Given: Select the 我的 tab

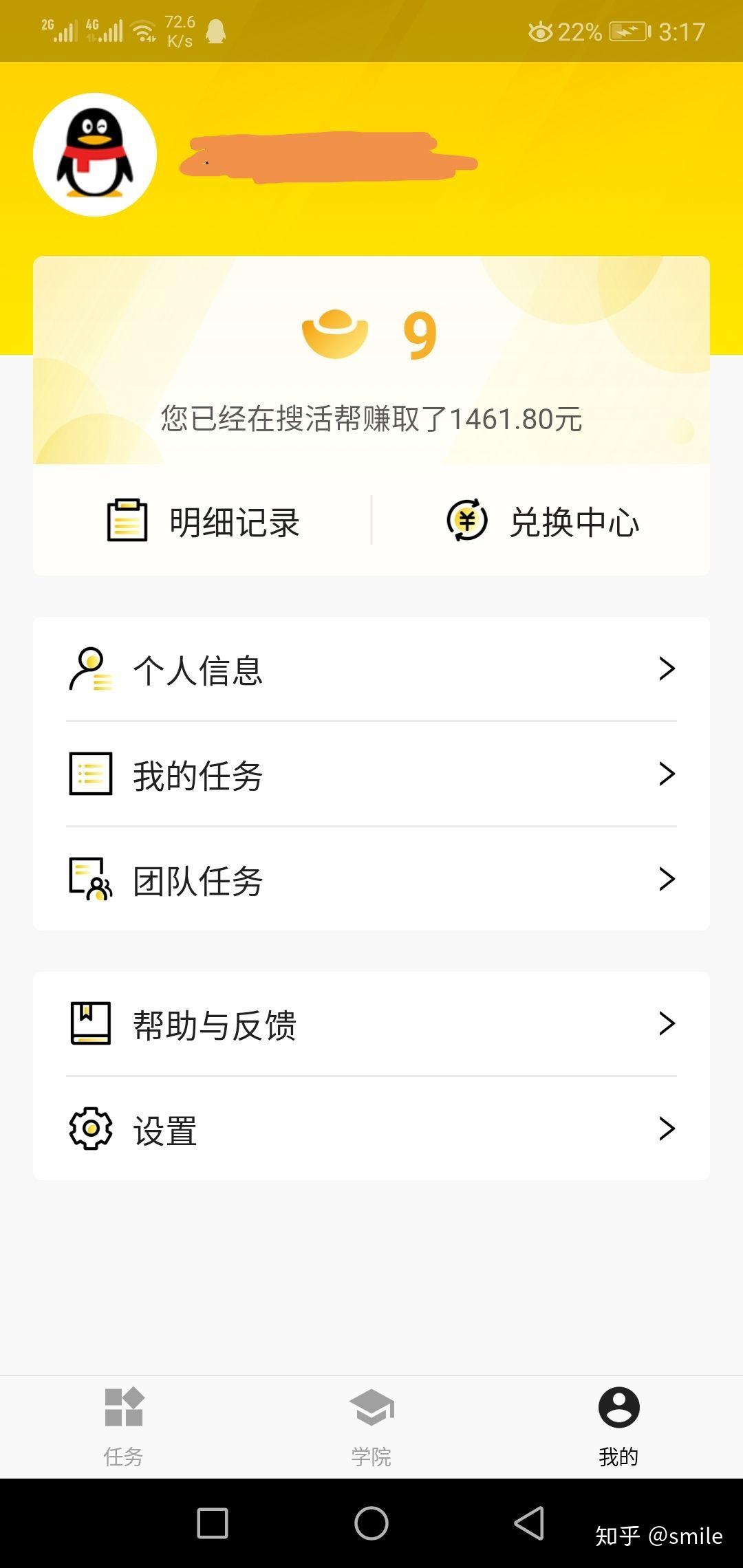Looking at the screenshot, I should (619, 1427).
